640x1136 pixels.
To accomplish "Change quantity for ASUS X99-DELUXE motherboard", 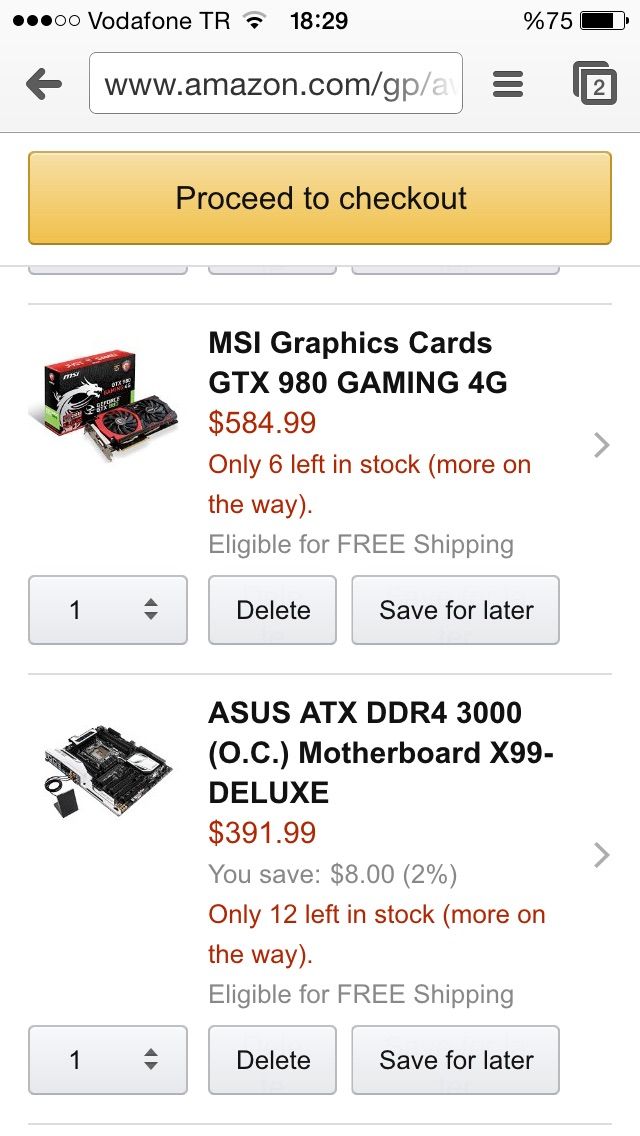I will pos(108,1060).
